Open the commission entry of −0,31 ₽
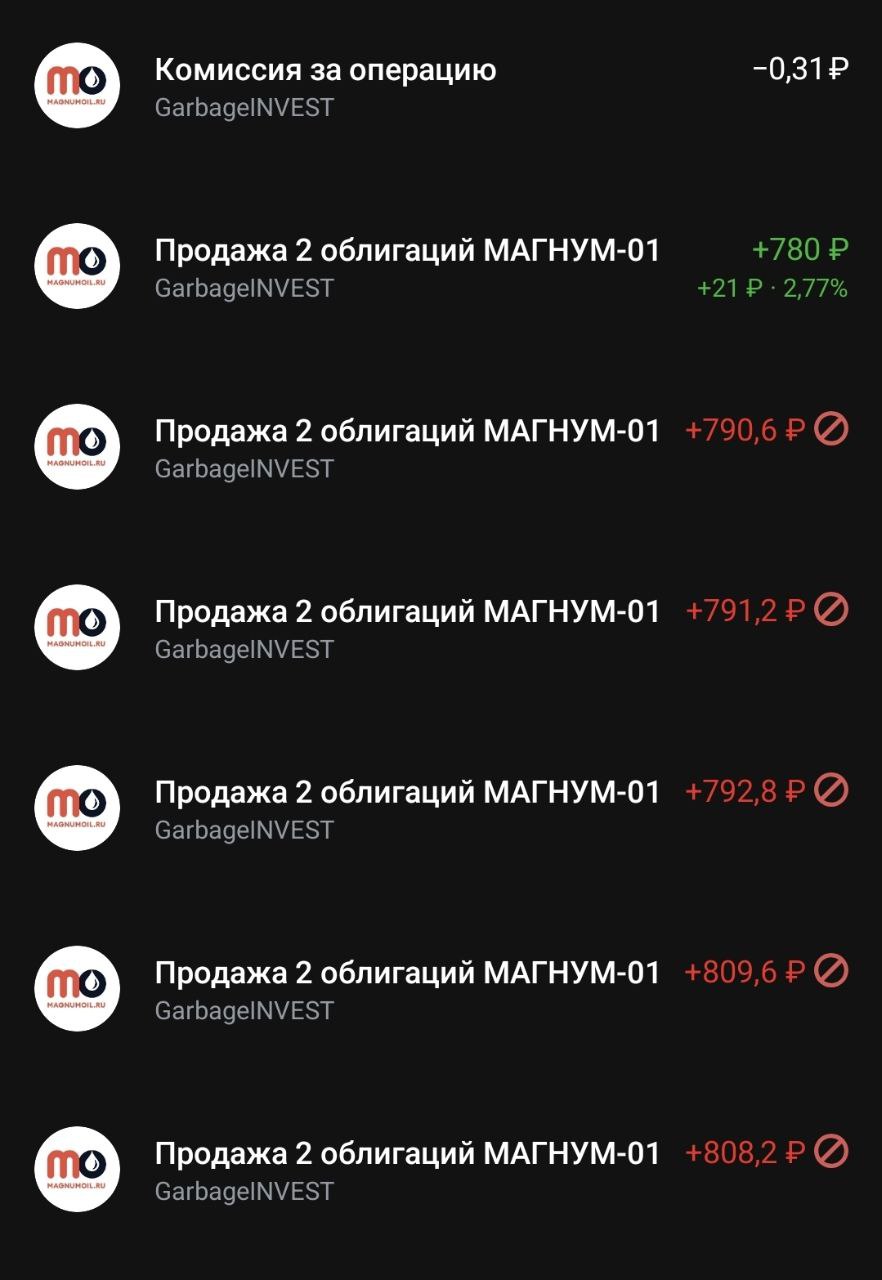Image resolution: width=882 pixels, height=1280 pixels. pos(440,87)
